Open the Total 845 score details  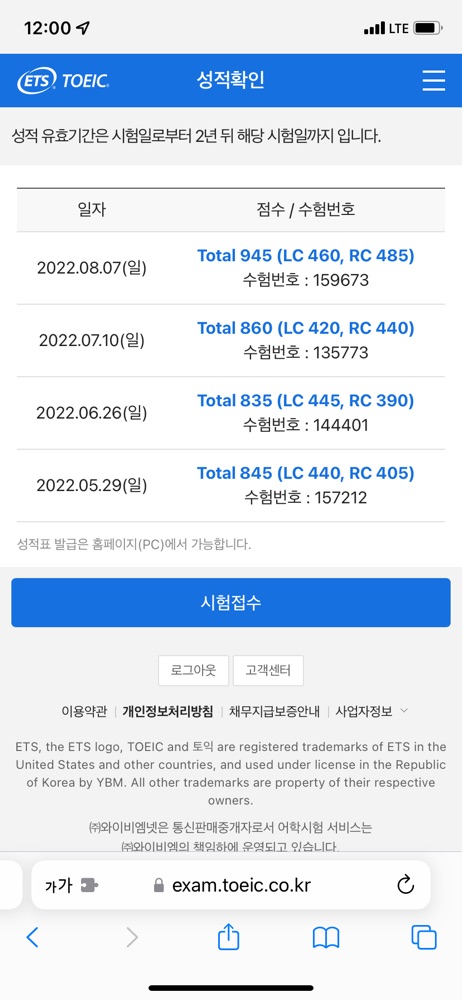point(306,473)
